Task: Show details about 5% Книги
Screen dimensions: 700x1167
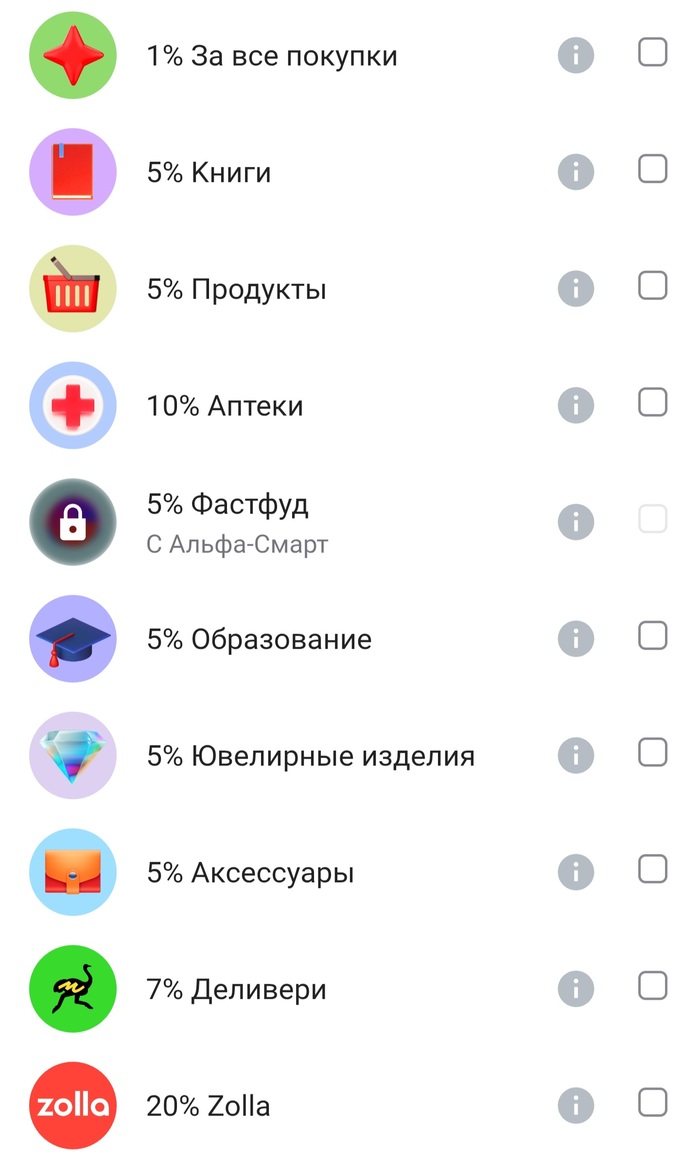Action: point(576,172)
